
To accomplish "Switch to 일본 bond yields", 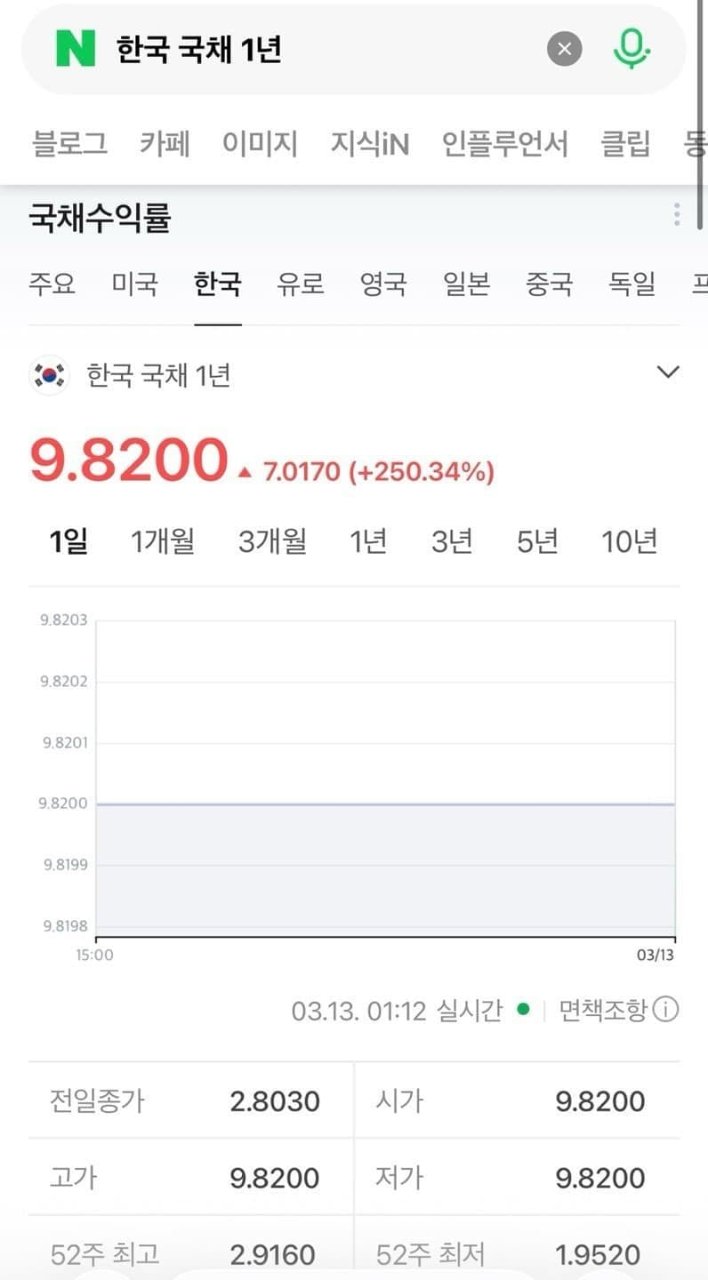I will pyautogui.click(x=467, y=284).
